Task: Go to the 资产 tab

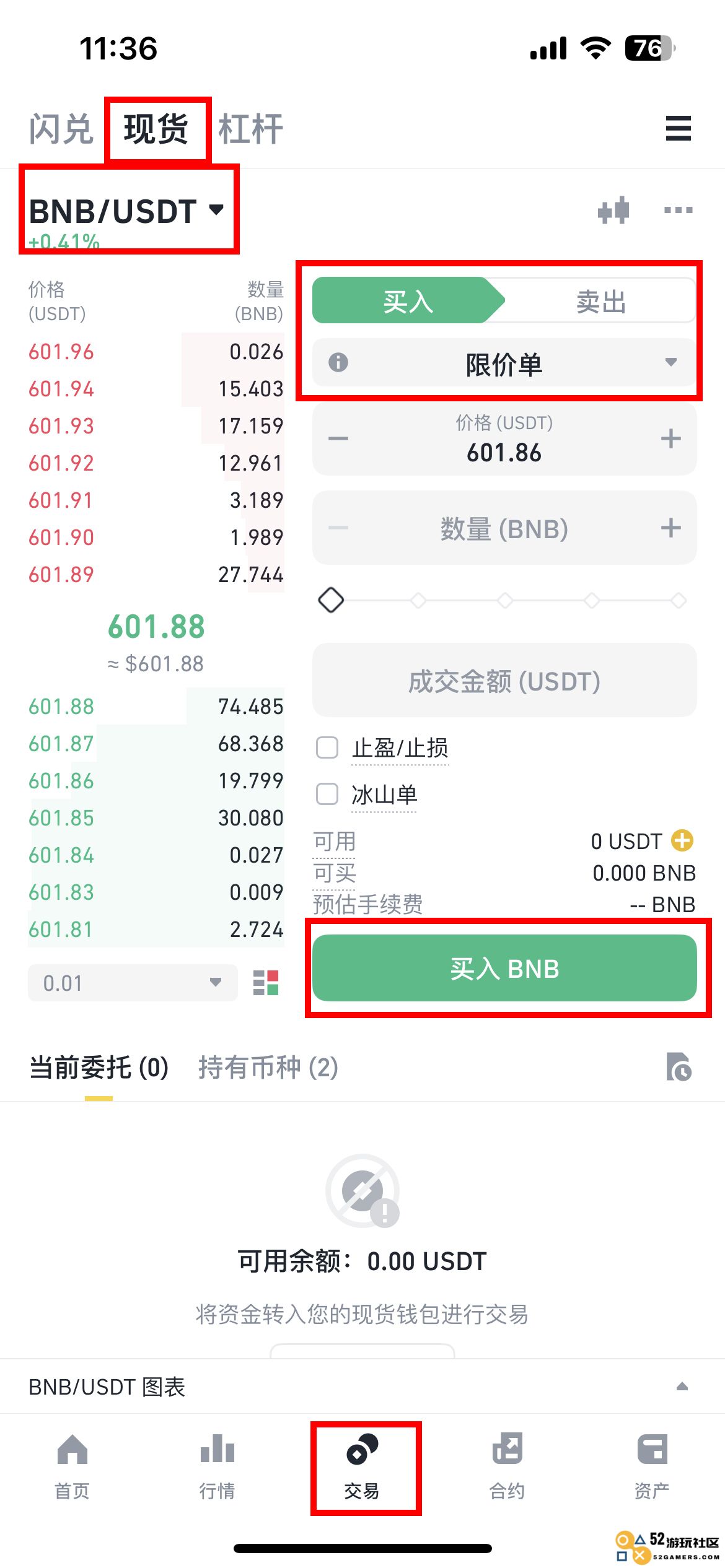Action: point(652,1465)
